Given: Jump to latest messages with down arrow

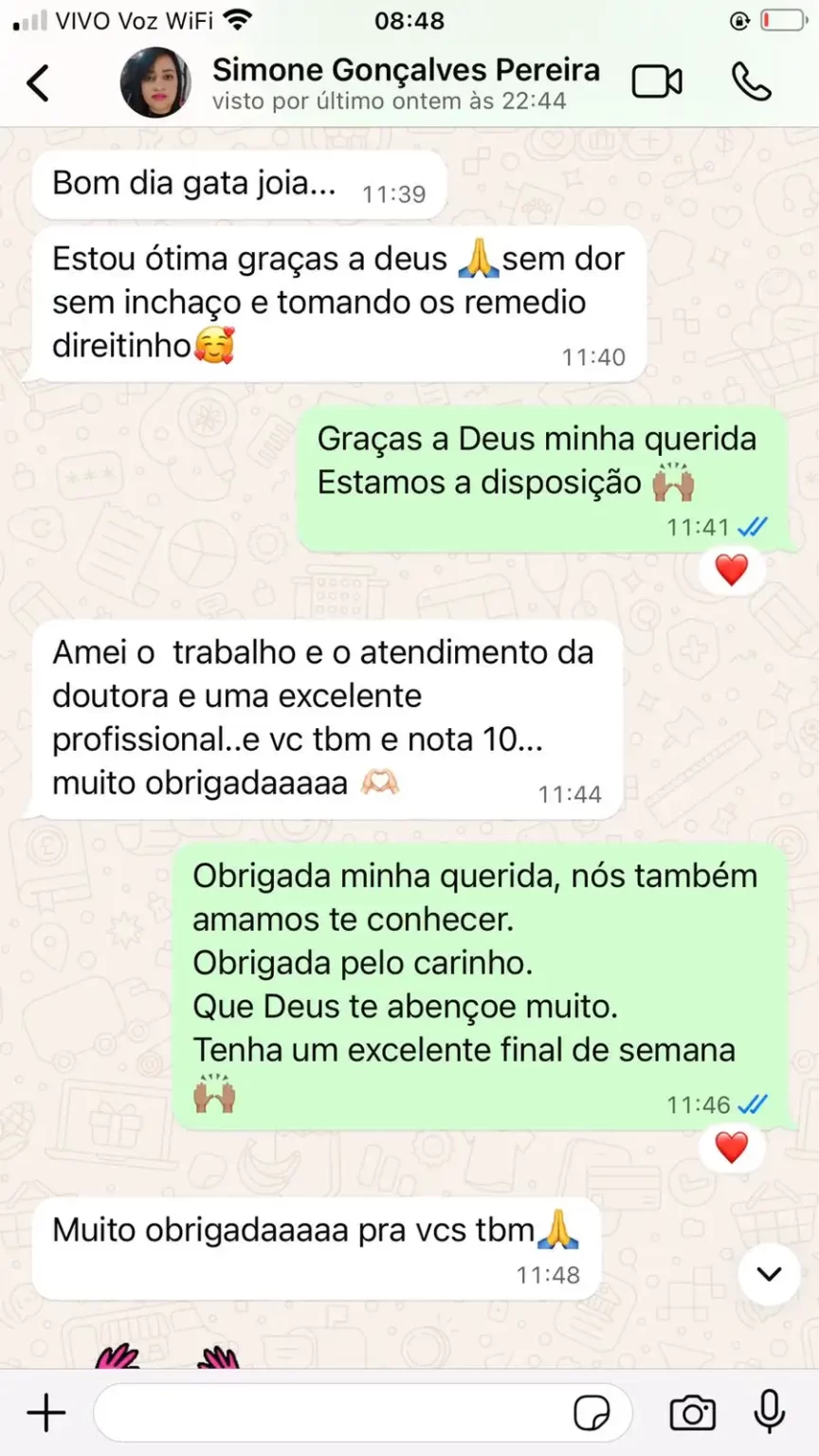Looking at the screenshot, I should coord(769,1273).
